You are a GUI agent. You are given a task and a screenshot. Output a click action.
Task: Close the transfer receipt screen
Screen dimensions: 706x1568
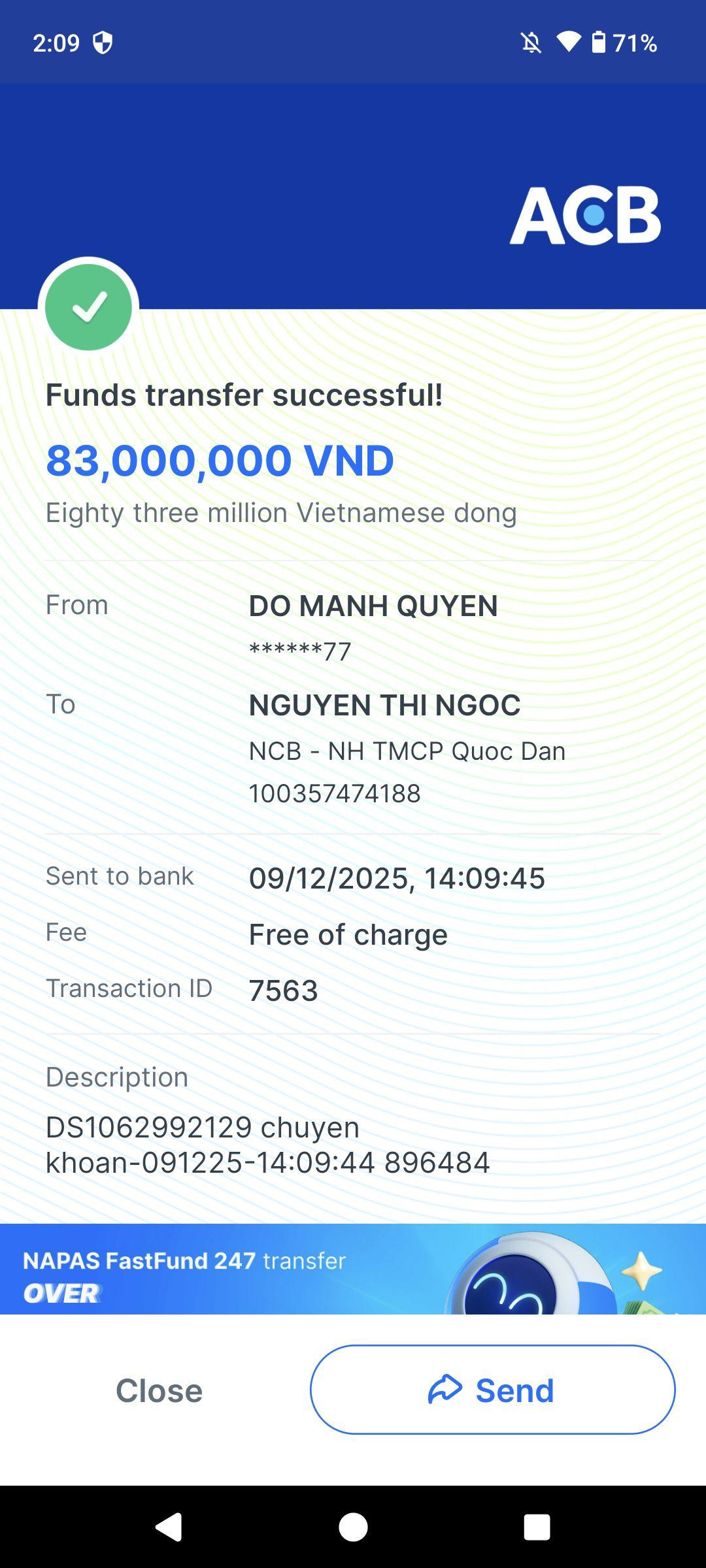pyautogui.click(x=159, y=1390)
